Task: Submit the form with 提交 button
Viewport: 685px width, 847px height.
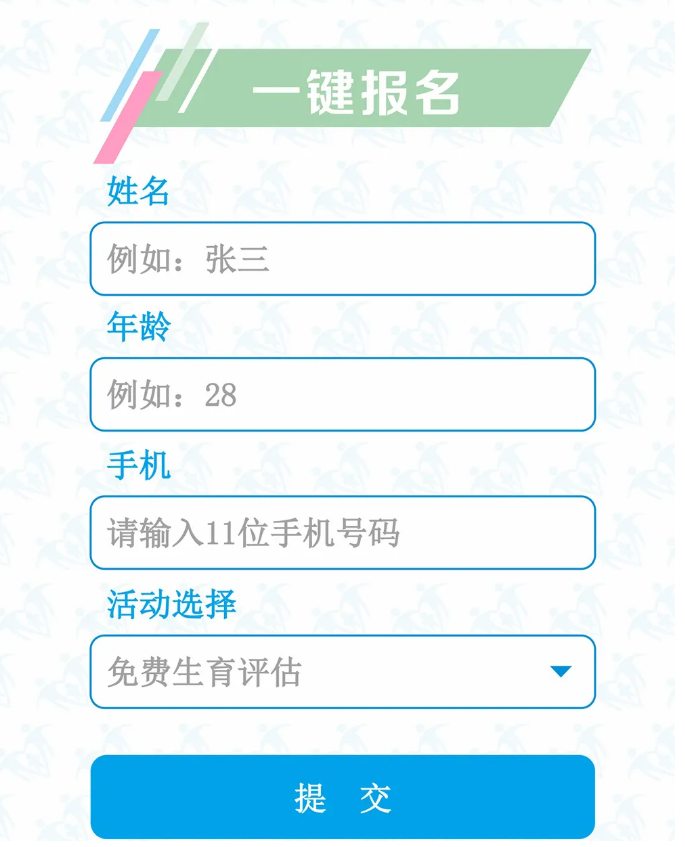Action: tap(342, 797)
